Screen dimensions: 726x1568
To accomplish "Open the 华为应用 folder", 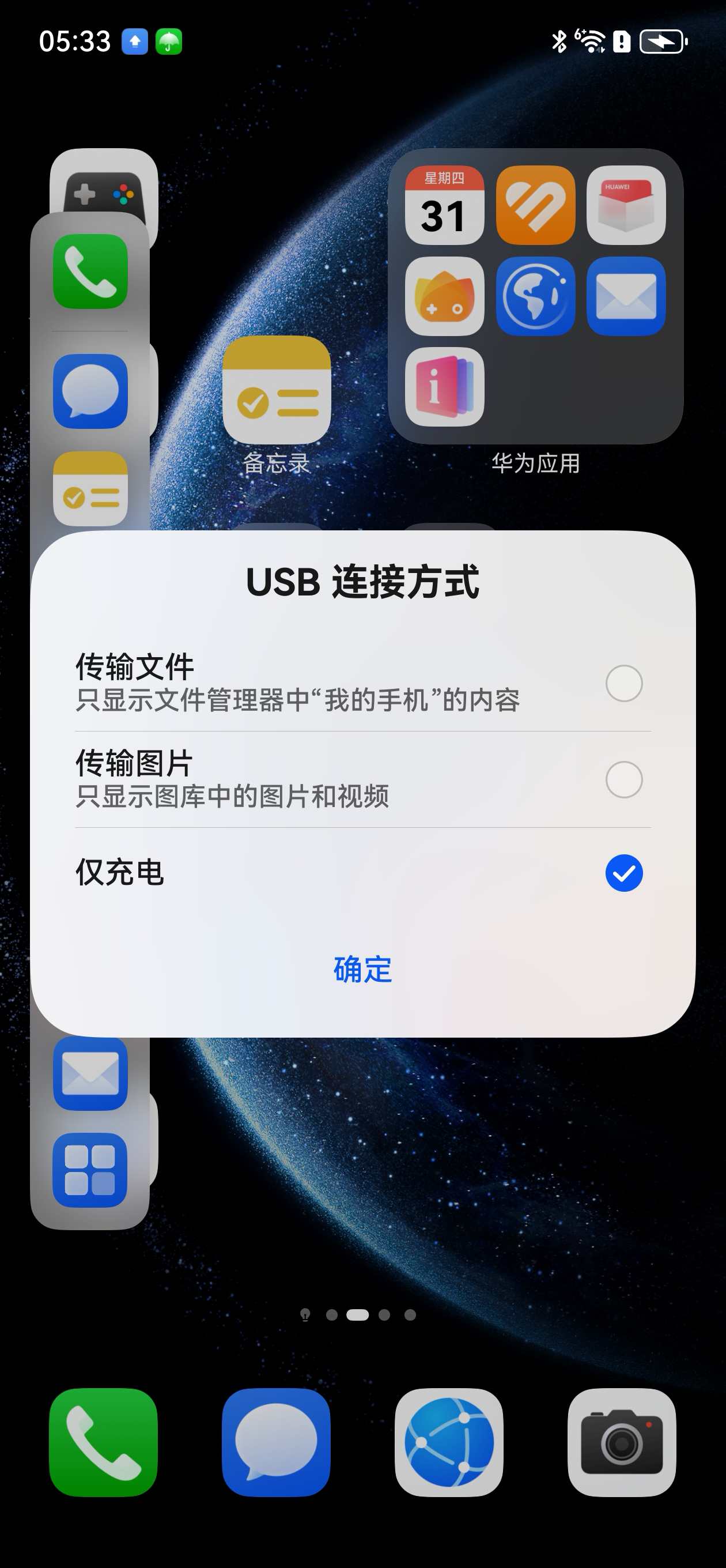I will (535, 296).
